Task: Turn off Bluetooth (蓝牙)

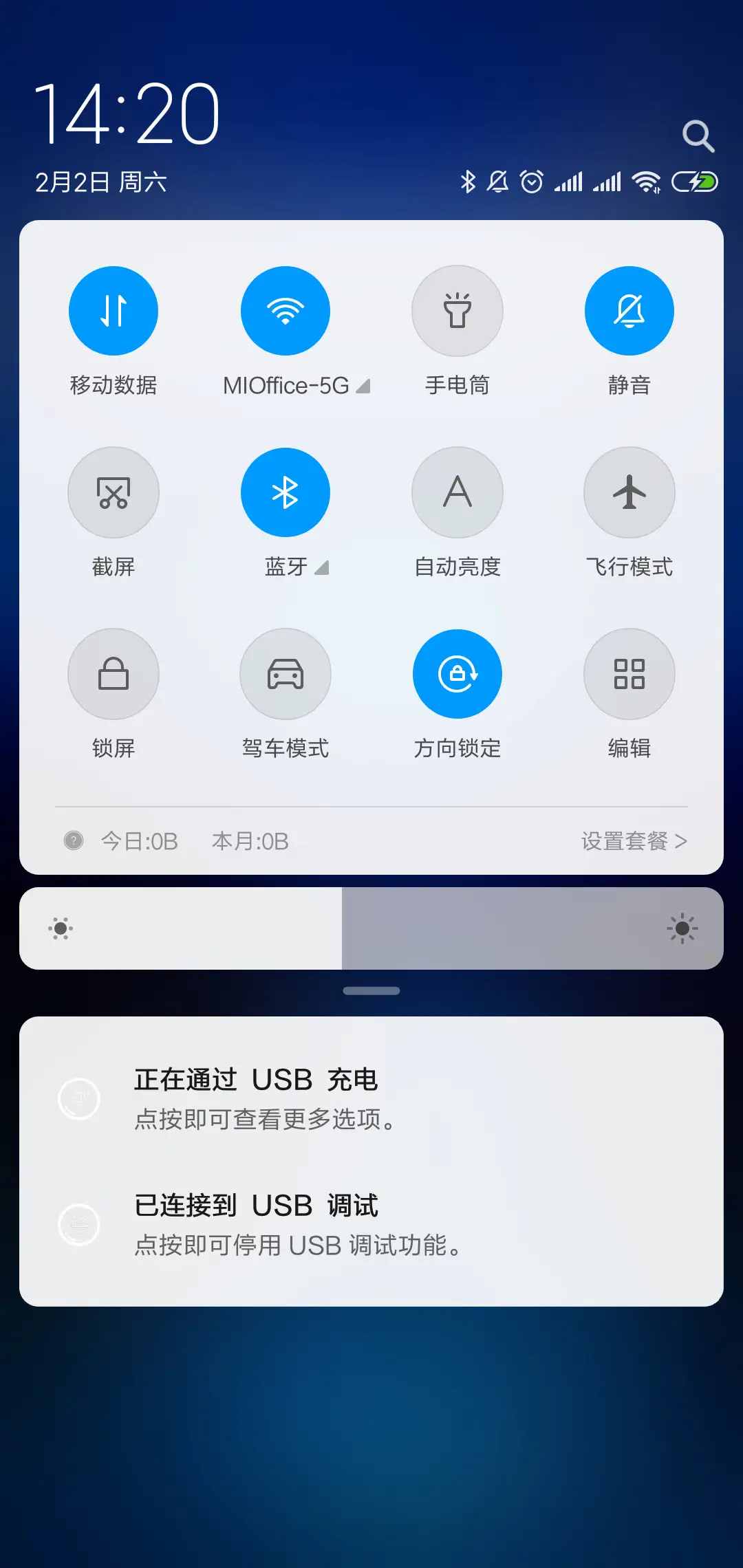Action: (286, 492)
